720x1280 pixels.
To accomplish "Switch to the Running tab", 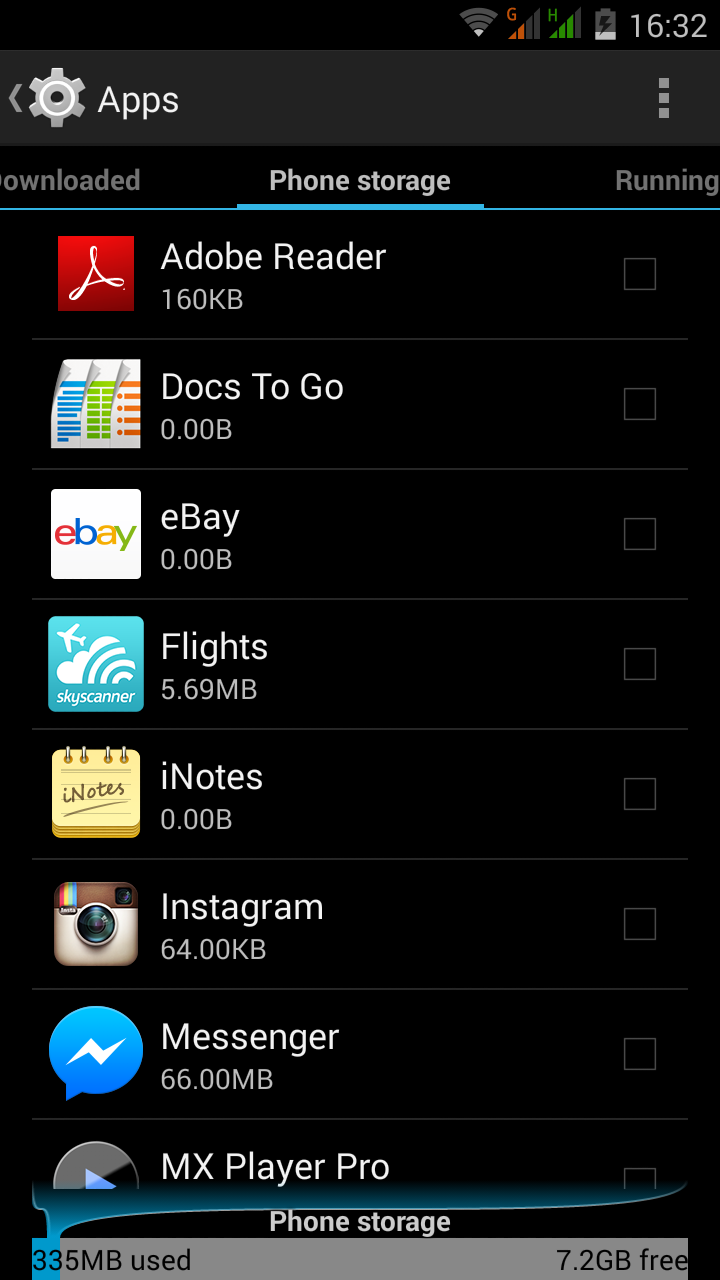I will 665,181.
